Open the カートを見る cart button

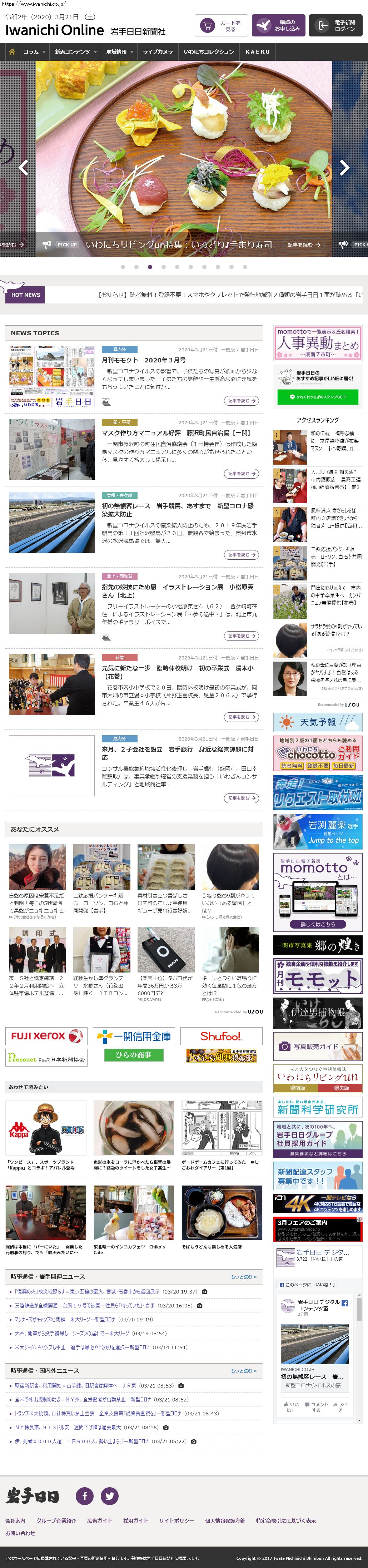click(222, 26)
